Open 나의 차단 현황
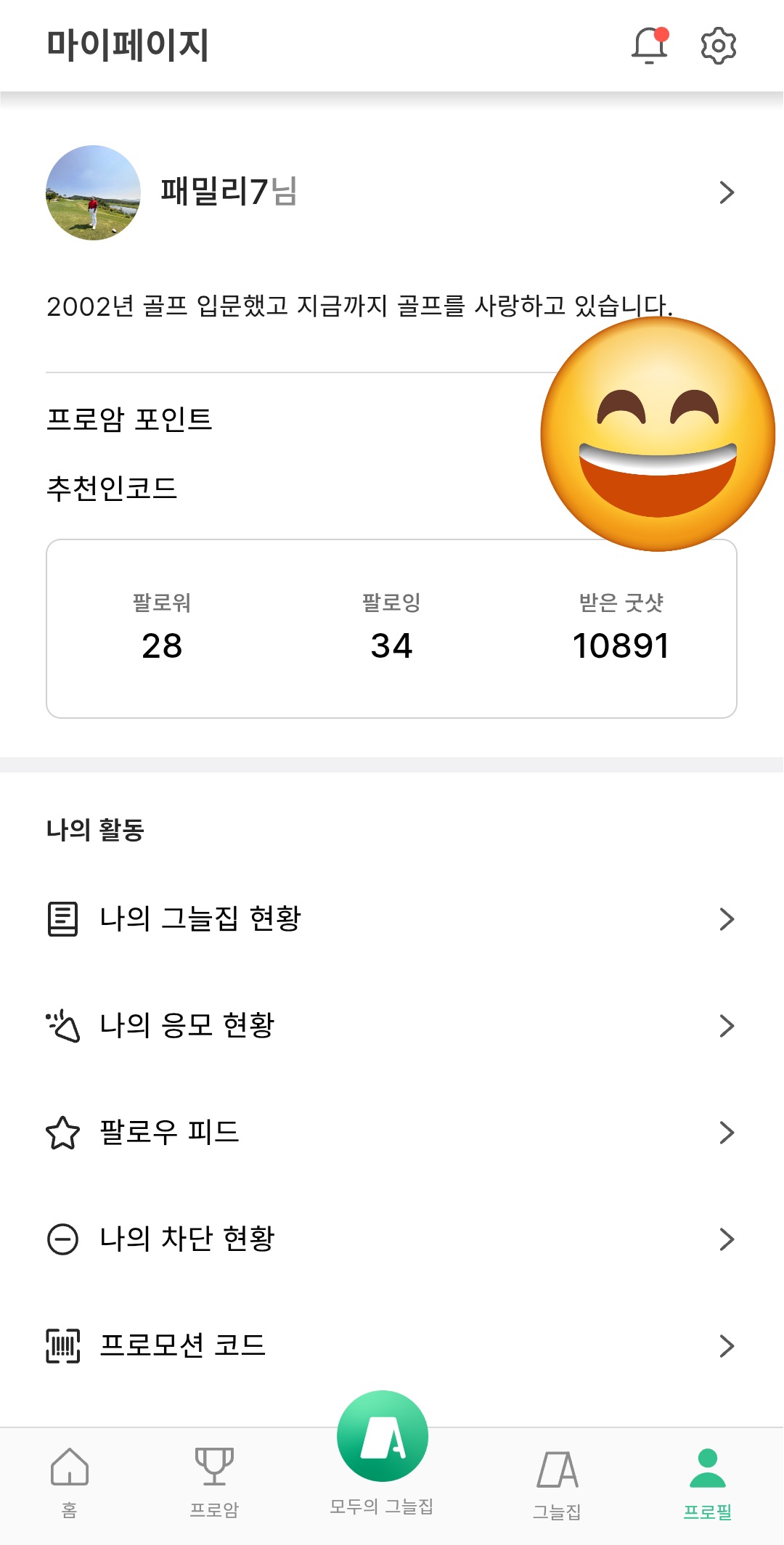Viewport: 784px width, 1545px height. [x=391, y=1239]
